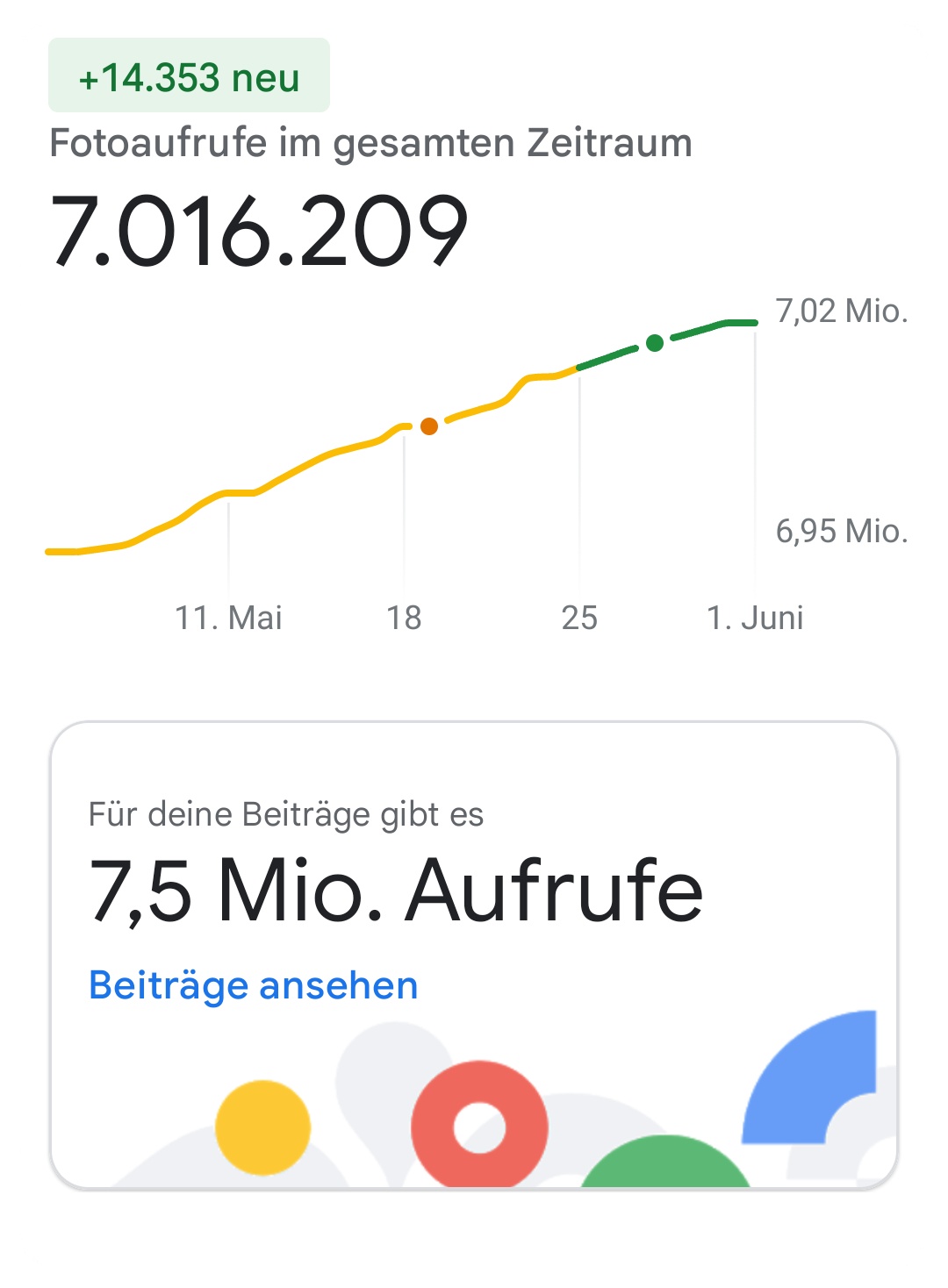Select the green data point on chart
948x1288 pixels.
pyautogui.click(x=655, y=343)
